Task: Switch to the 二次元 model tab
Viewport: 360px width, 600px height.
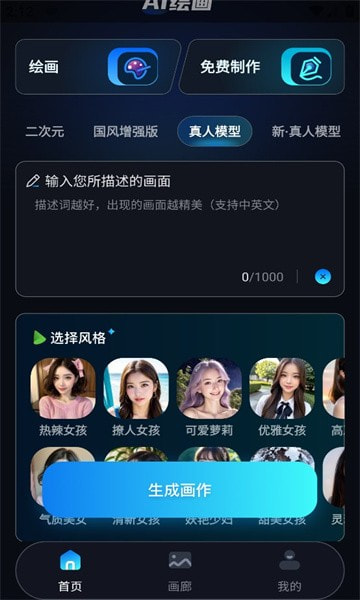Action: 45,132
